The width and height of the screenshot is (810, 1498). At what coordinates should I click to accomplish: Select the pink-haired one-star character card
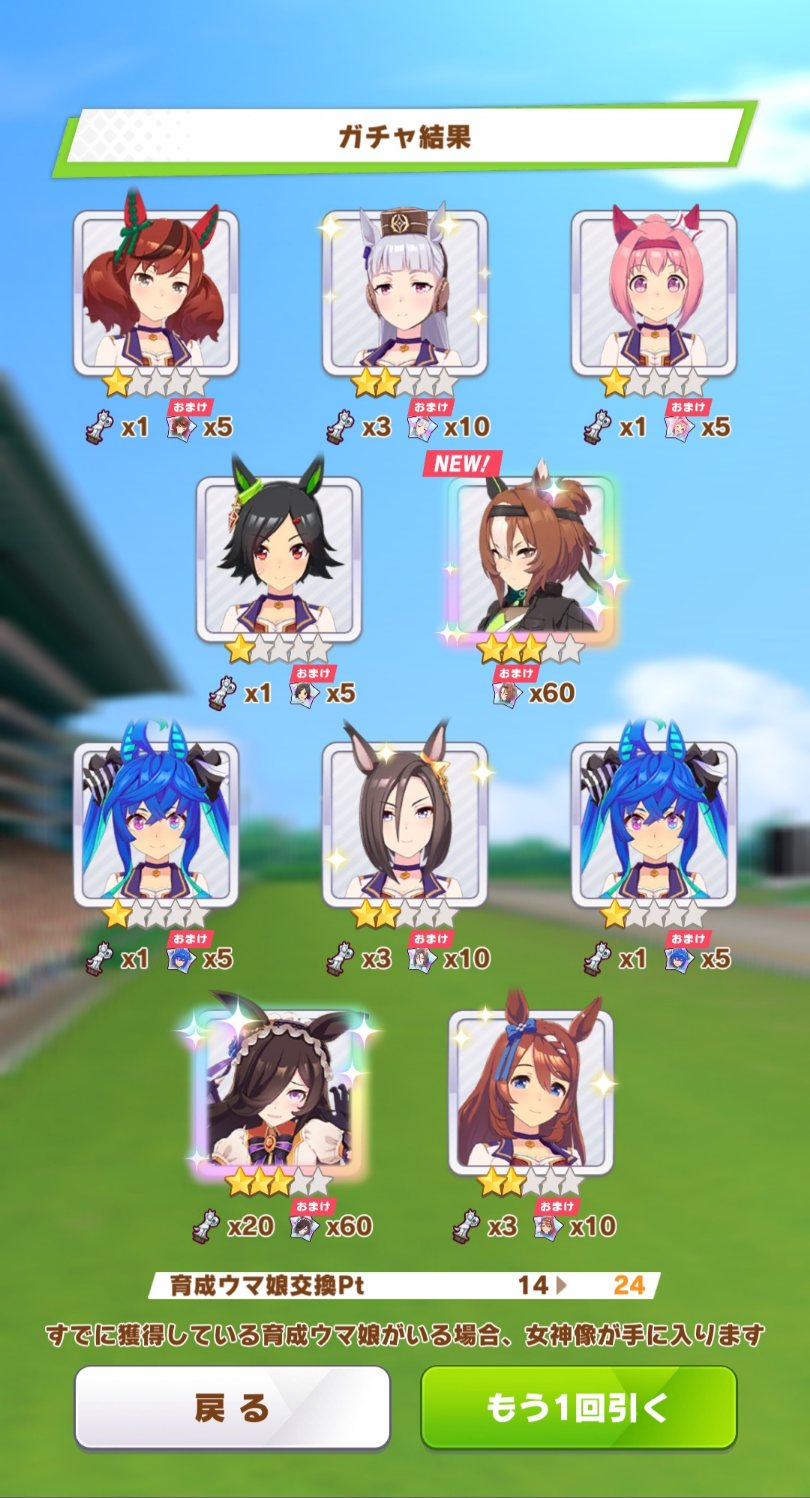654,292
